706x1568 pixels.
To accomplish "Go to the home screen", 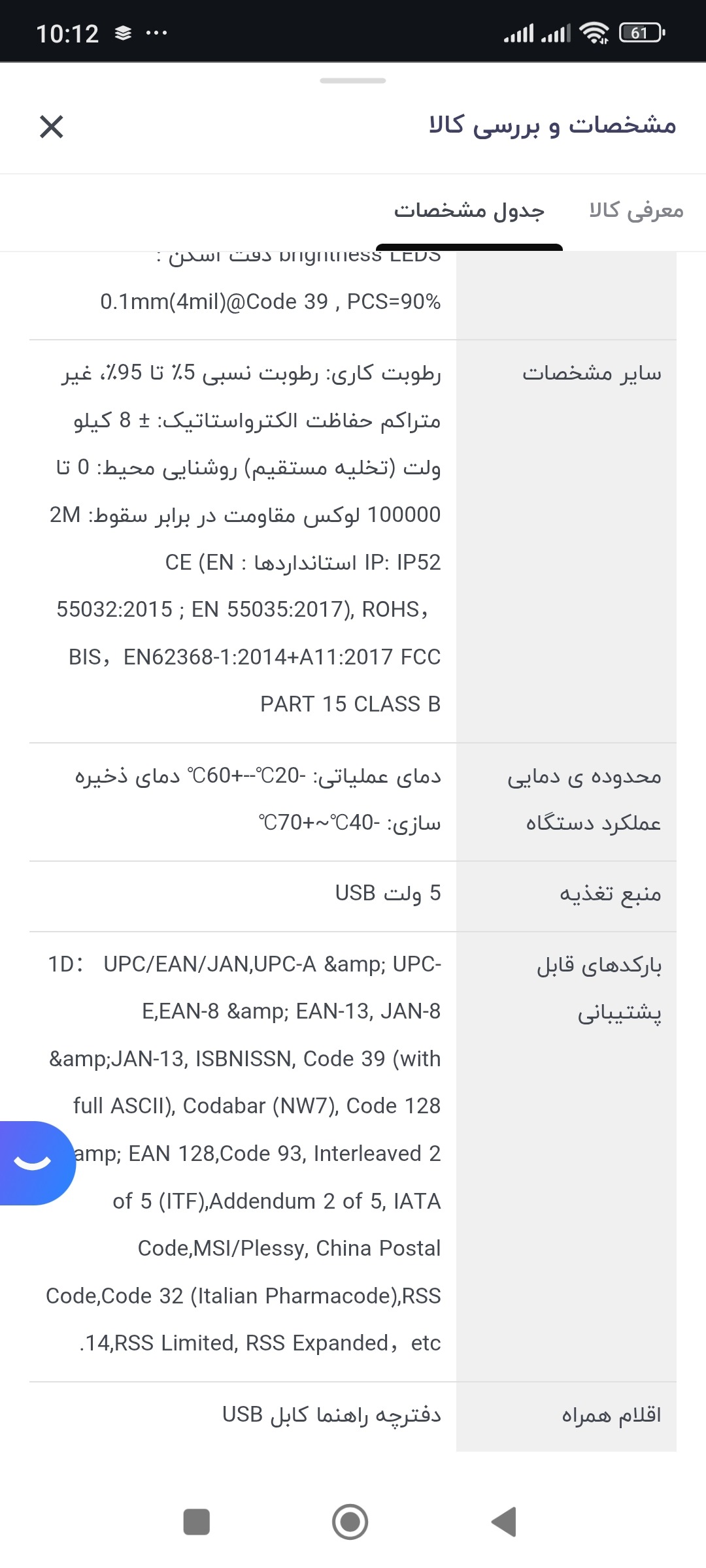I will (350, 1522).
